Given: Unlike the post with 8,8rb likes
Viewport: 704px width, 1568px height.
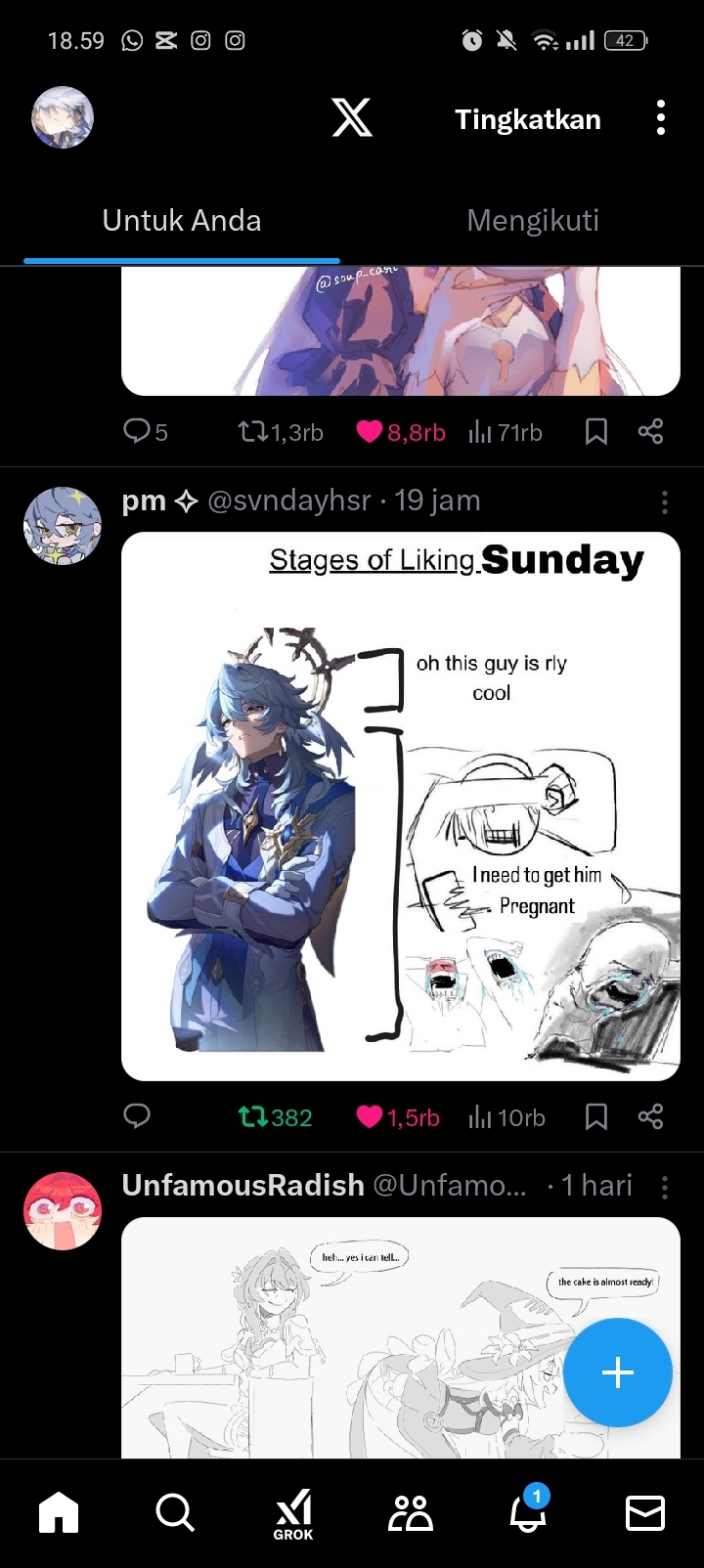Looking at the screenshot, I should (370, 431).
